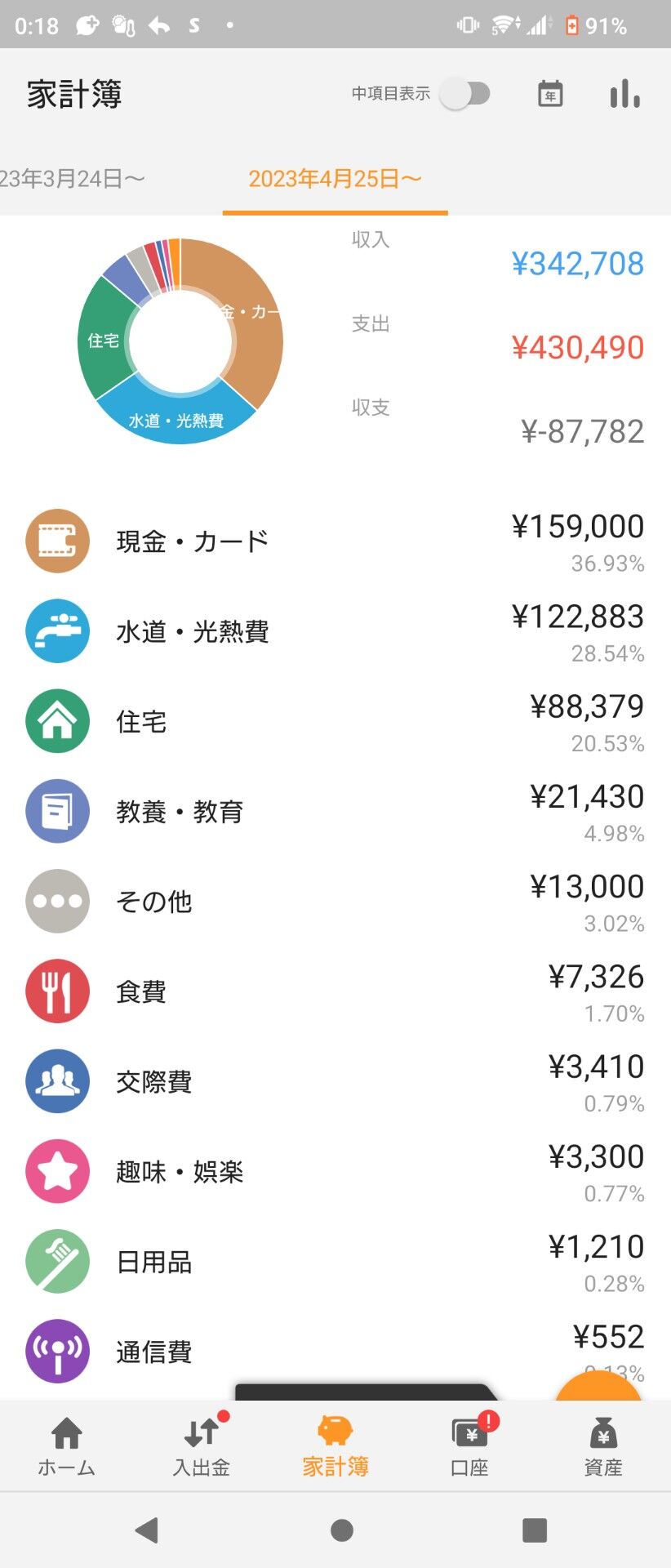
Task: View 食費 expense details
Action: coord(335,991)
